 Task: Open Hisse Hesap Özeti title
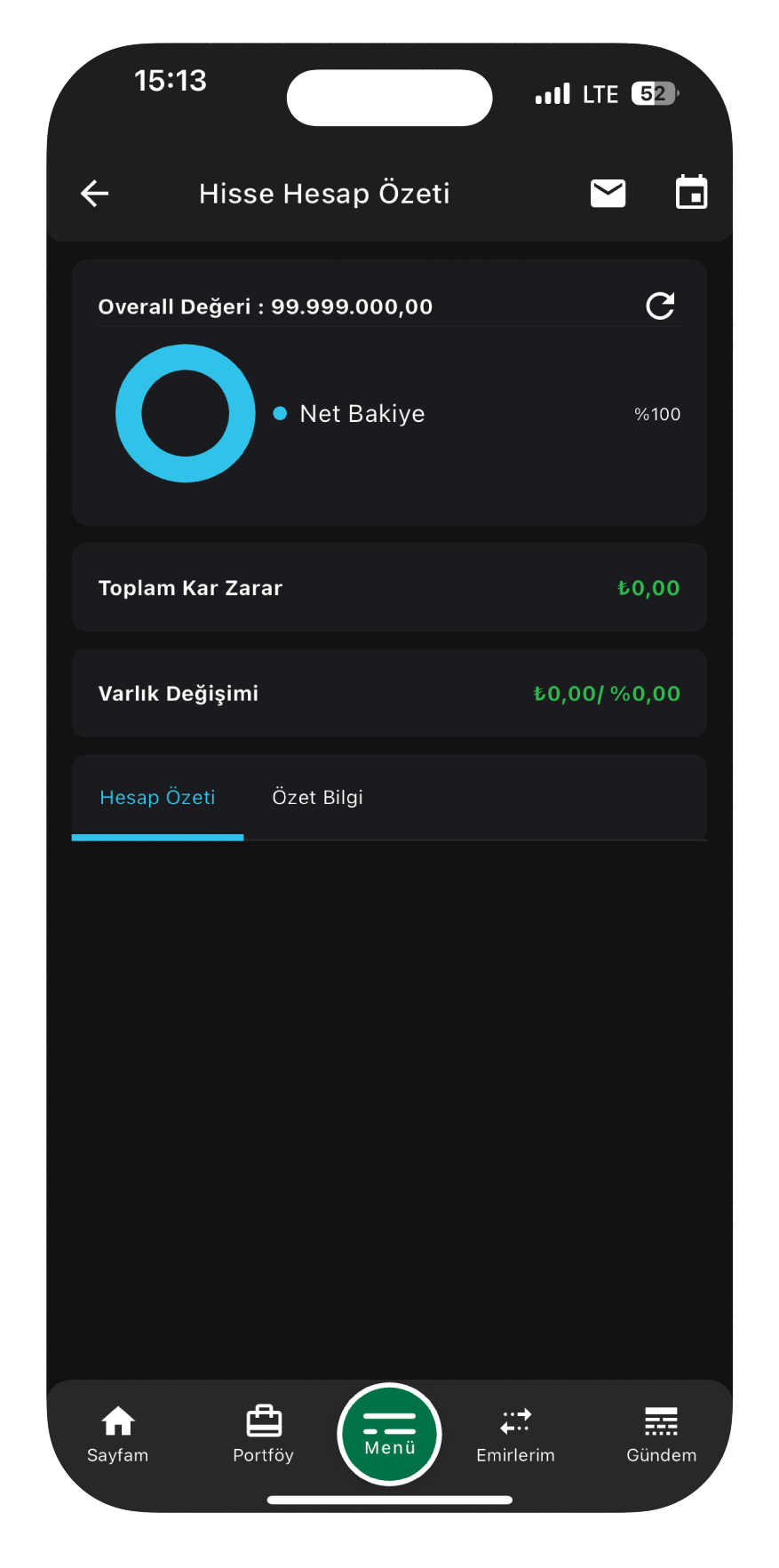[324, 193]
